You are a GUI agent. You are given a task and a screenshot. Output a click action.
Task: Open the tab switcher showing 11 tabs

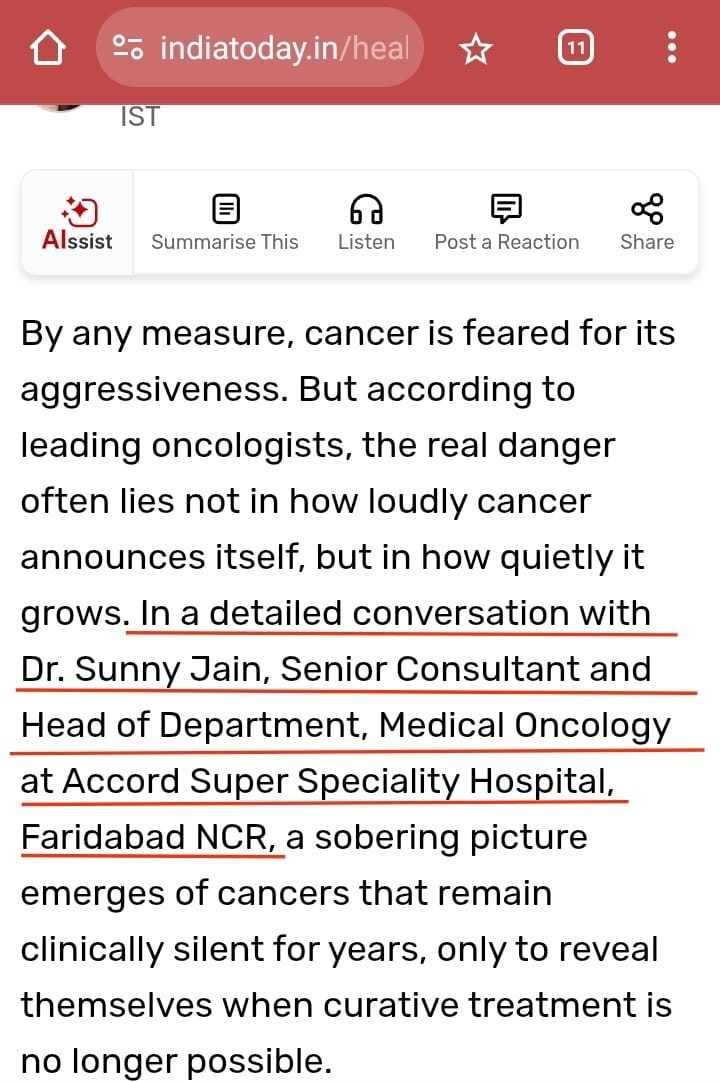tap(576, 47)
